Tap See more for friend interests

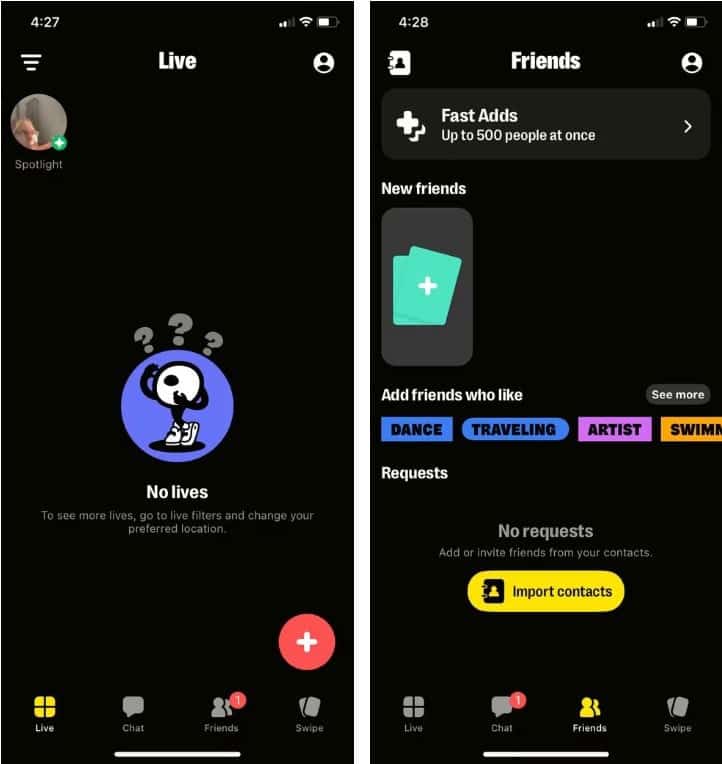tap(677, 394)
